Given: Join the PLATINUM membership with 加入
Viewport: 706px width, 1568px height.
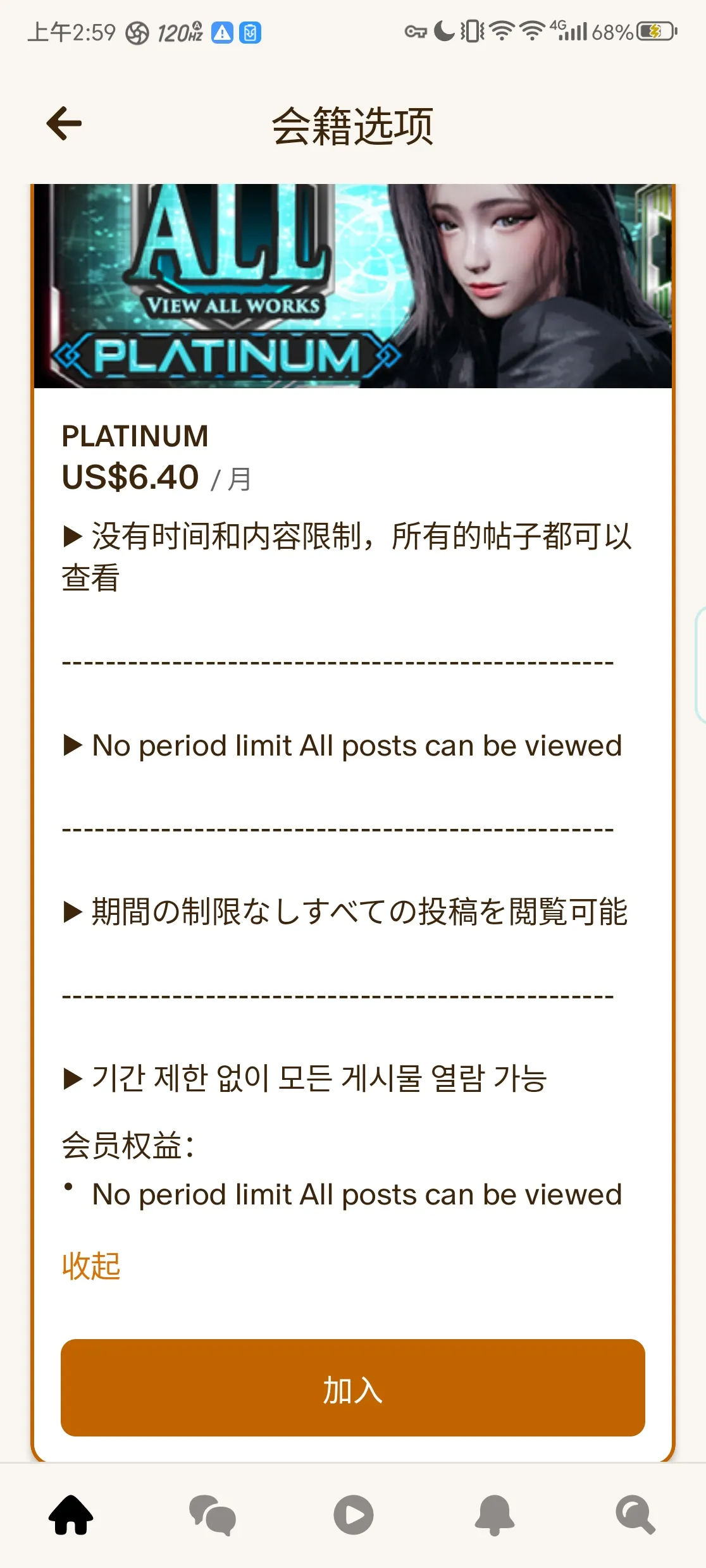Looking at the screenshot, I should click(x=352, y=1388).
